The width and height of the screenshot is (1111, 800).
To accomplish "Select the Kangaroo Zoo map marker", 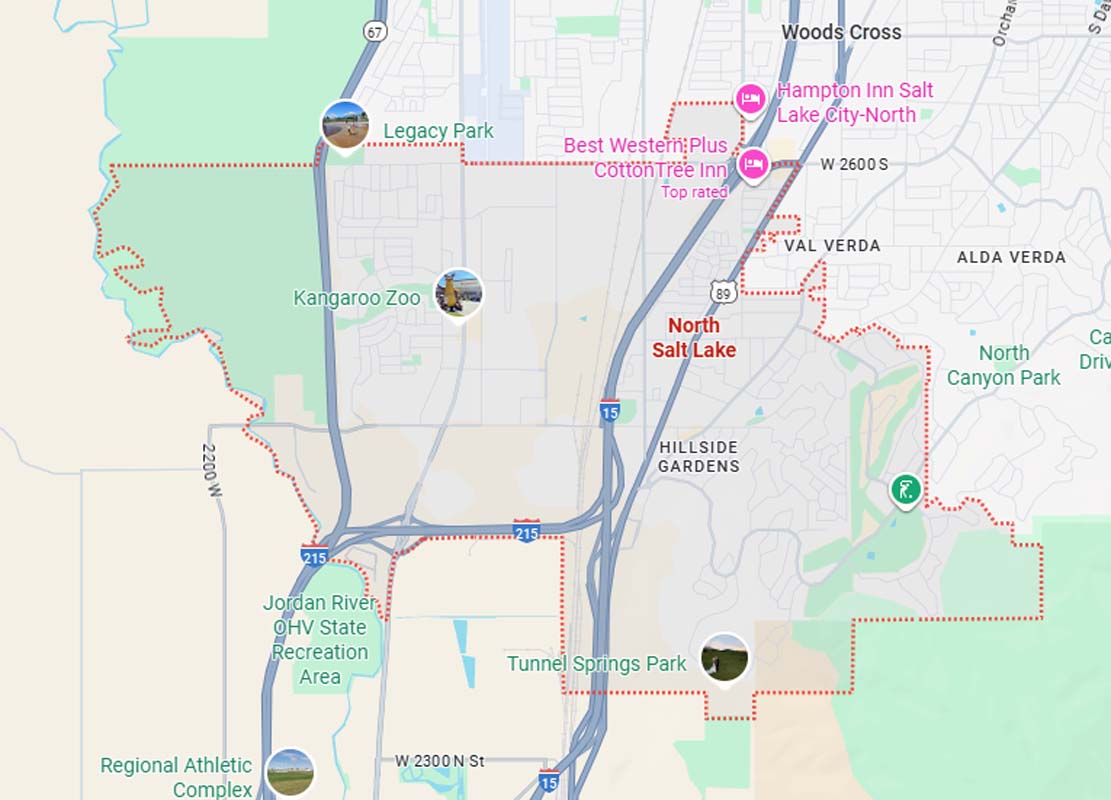I will click(x=459, y=293).
